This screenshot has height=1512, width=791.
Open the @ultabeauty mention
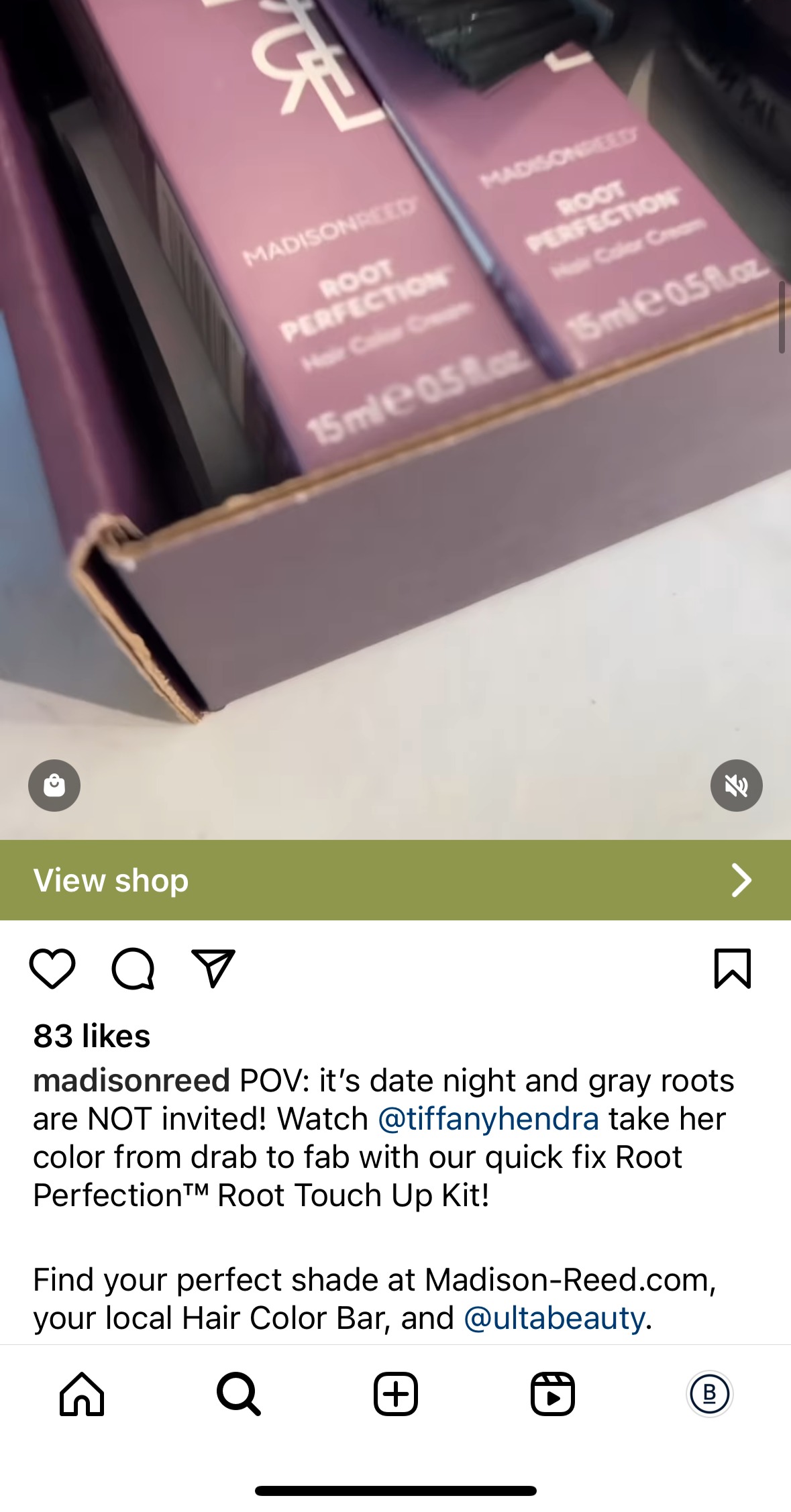(x=554, y=1318)
